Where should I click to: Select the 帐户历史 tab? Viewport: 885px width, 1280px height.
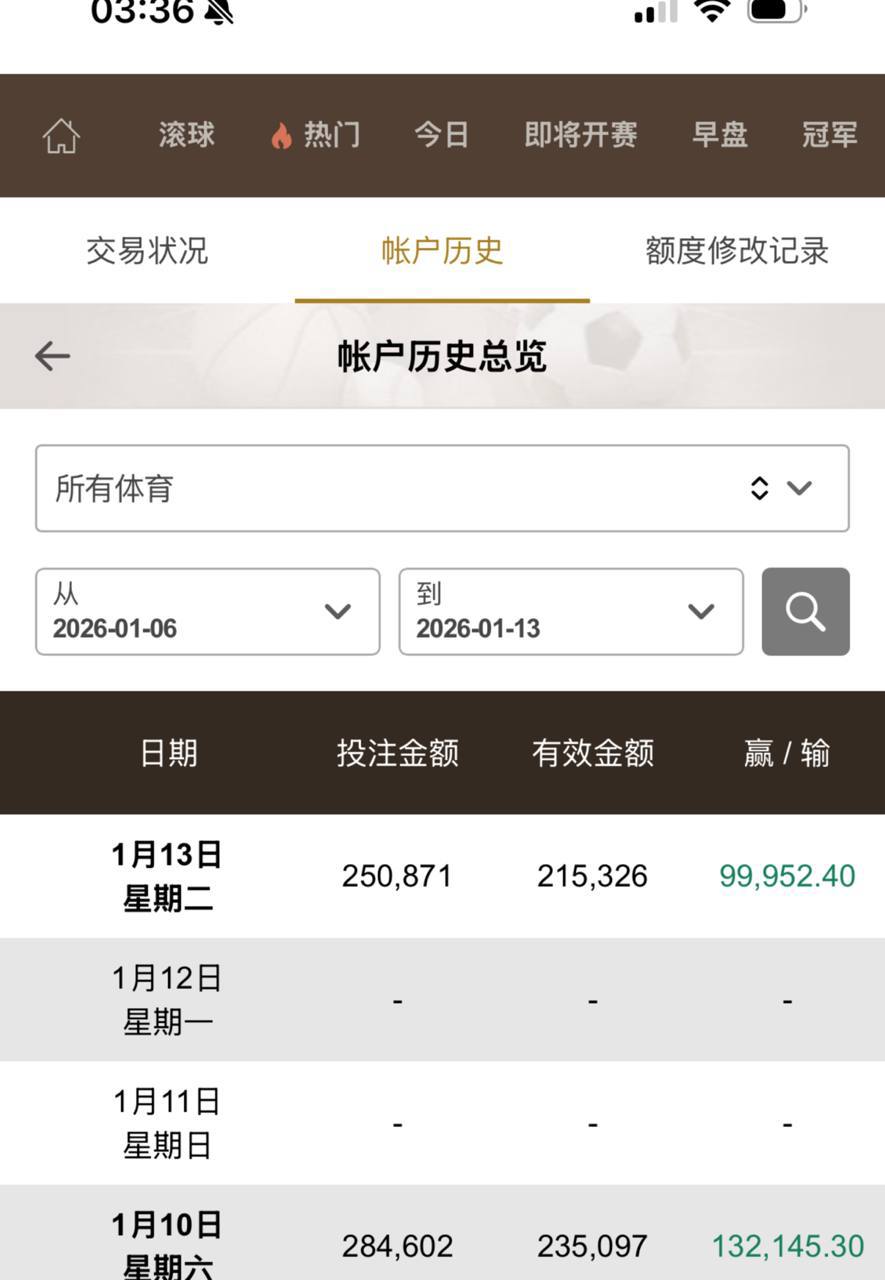442,251
